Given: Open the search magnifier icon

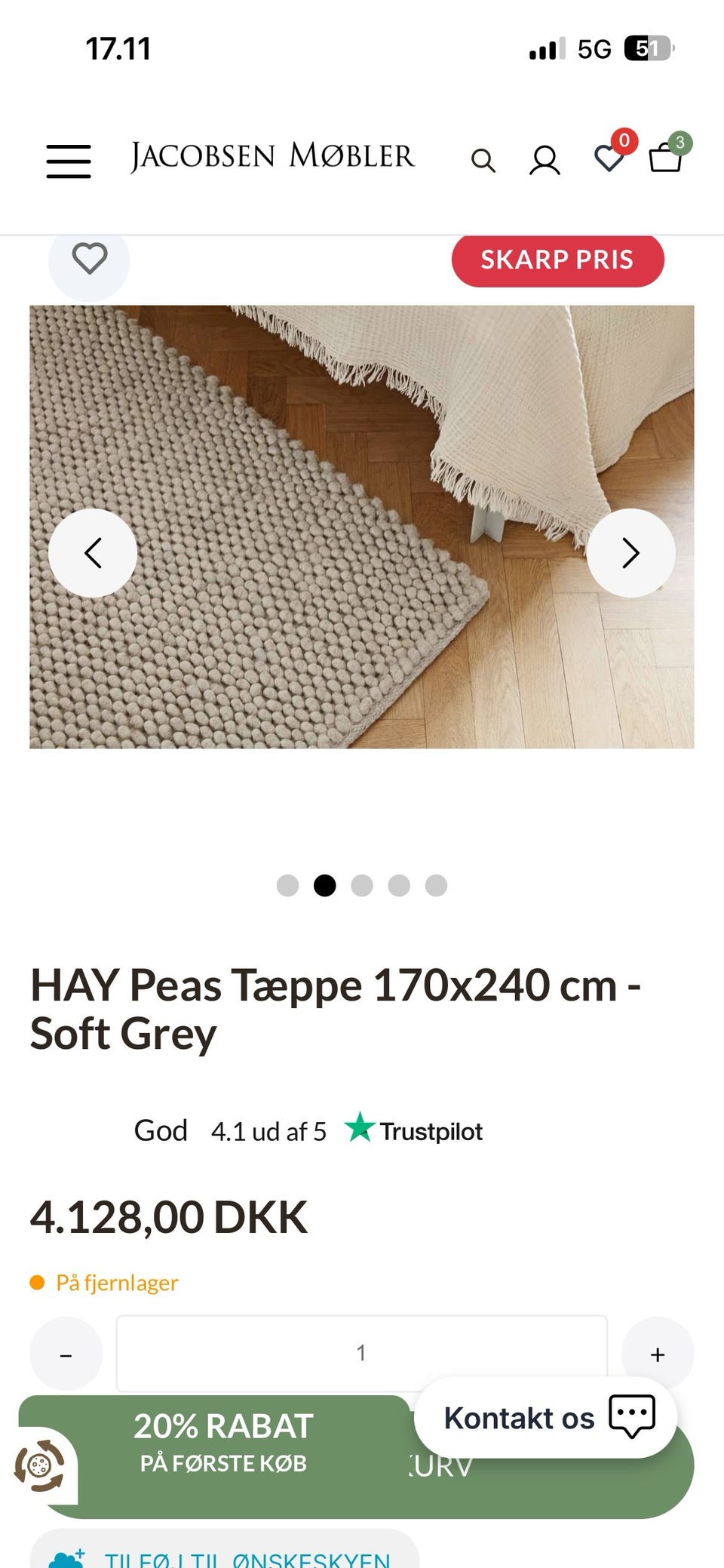Looking at the screenshot, I should point(483,161).
